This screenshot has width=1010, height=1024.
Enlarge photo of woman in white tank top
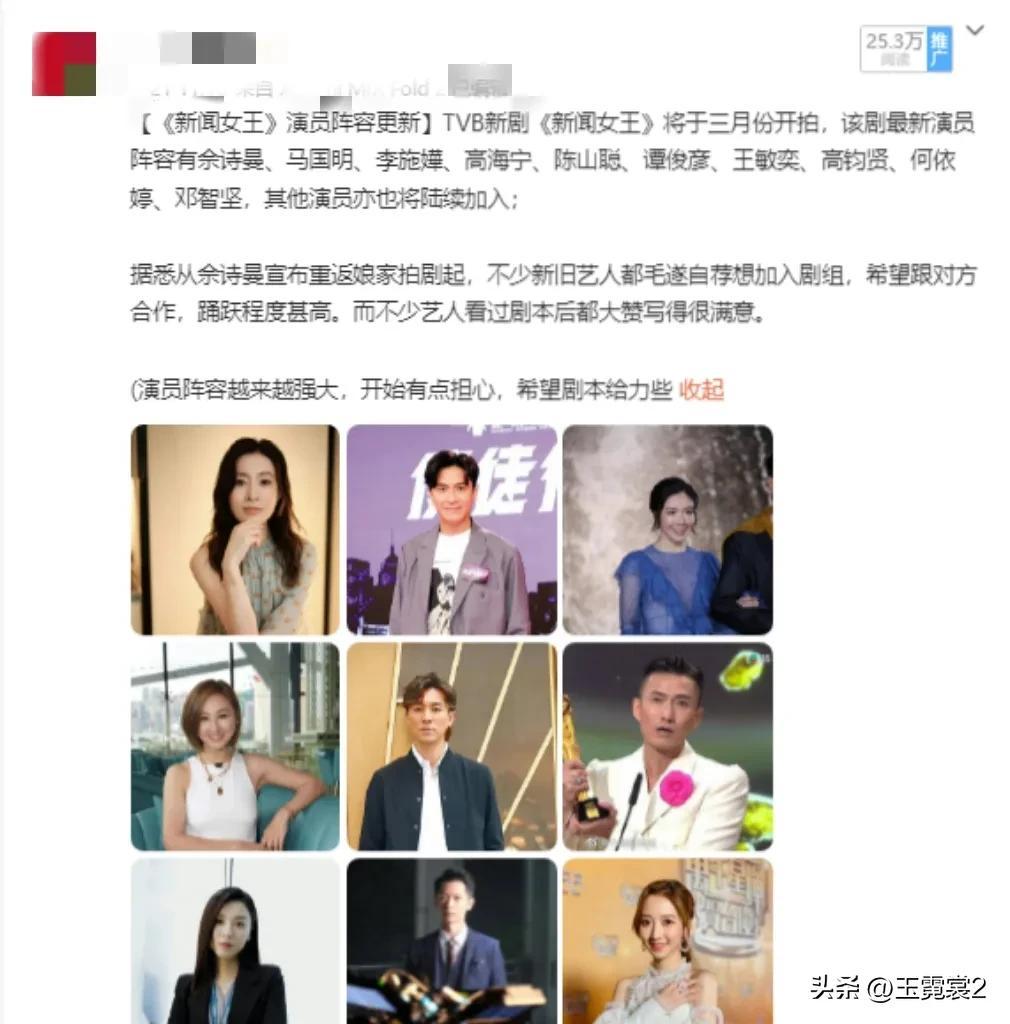[x=235, y=746]
